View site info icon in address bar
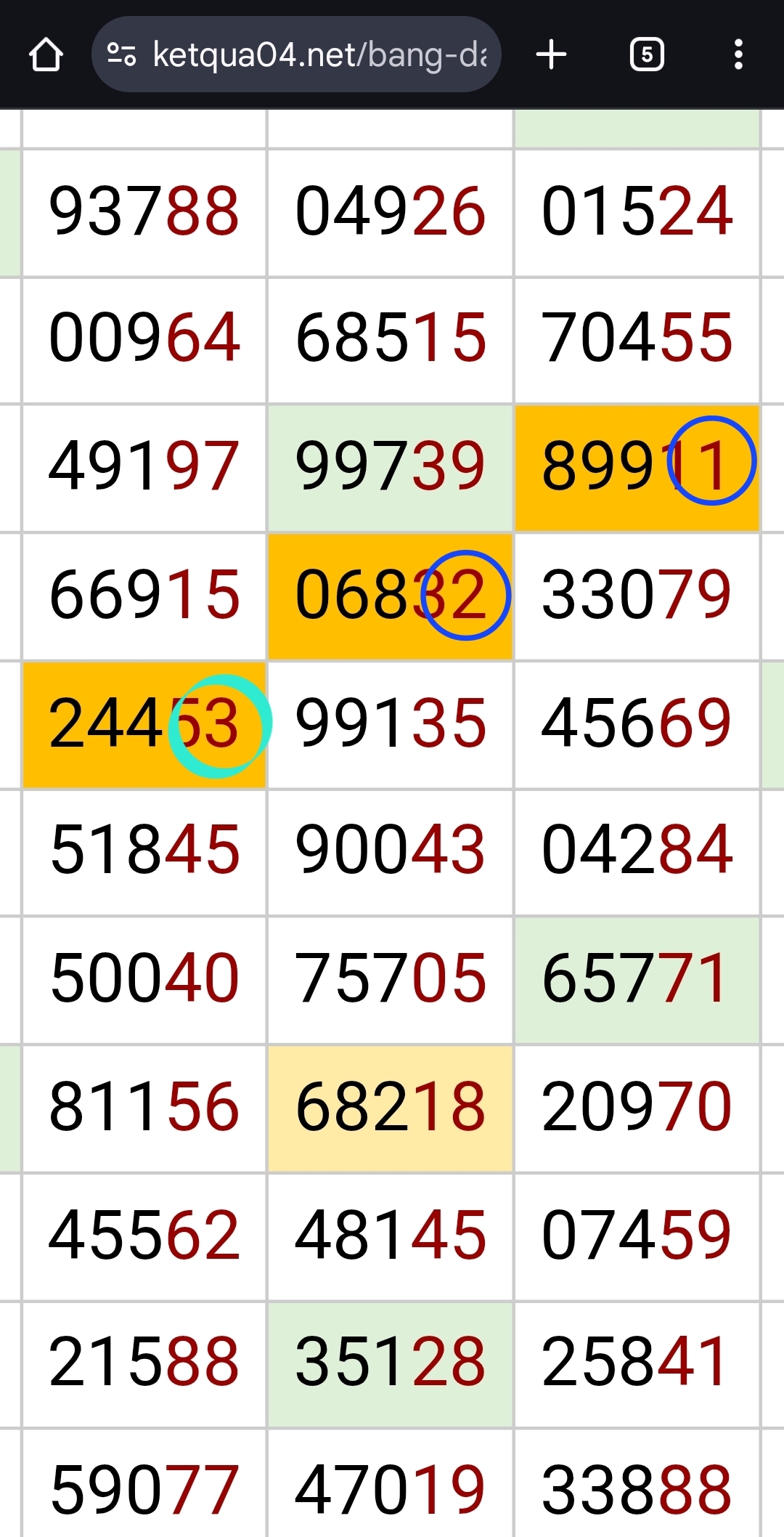This screenshot has height=1537, width=784. (121, 54)
